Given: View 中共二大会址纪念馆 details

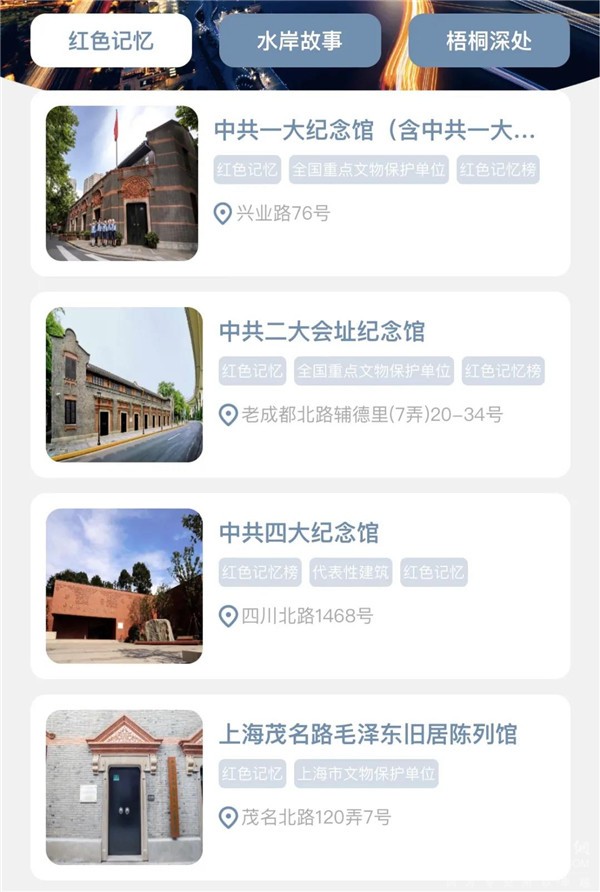Looking at the screenshot, I should tap(322, 331).
